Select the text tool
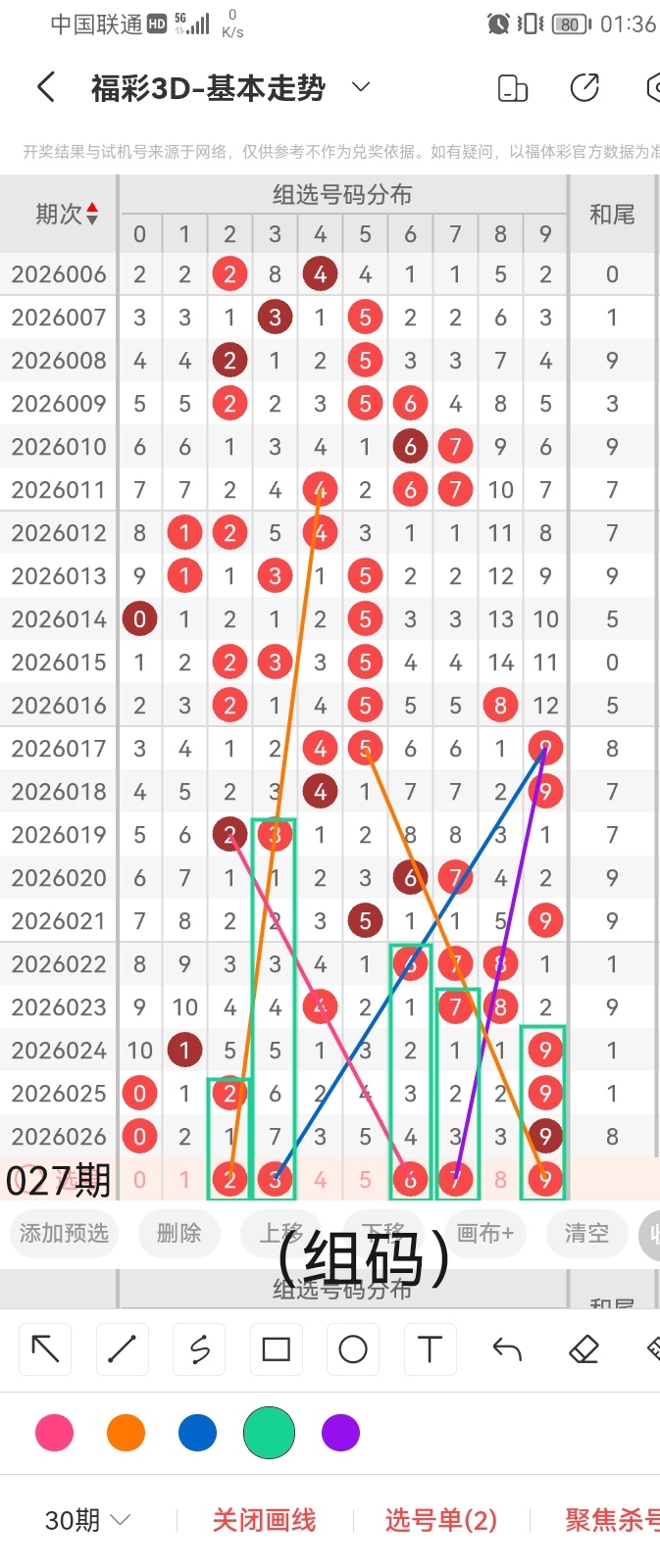 tap(430, 1349)
